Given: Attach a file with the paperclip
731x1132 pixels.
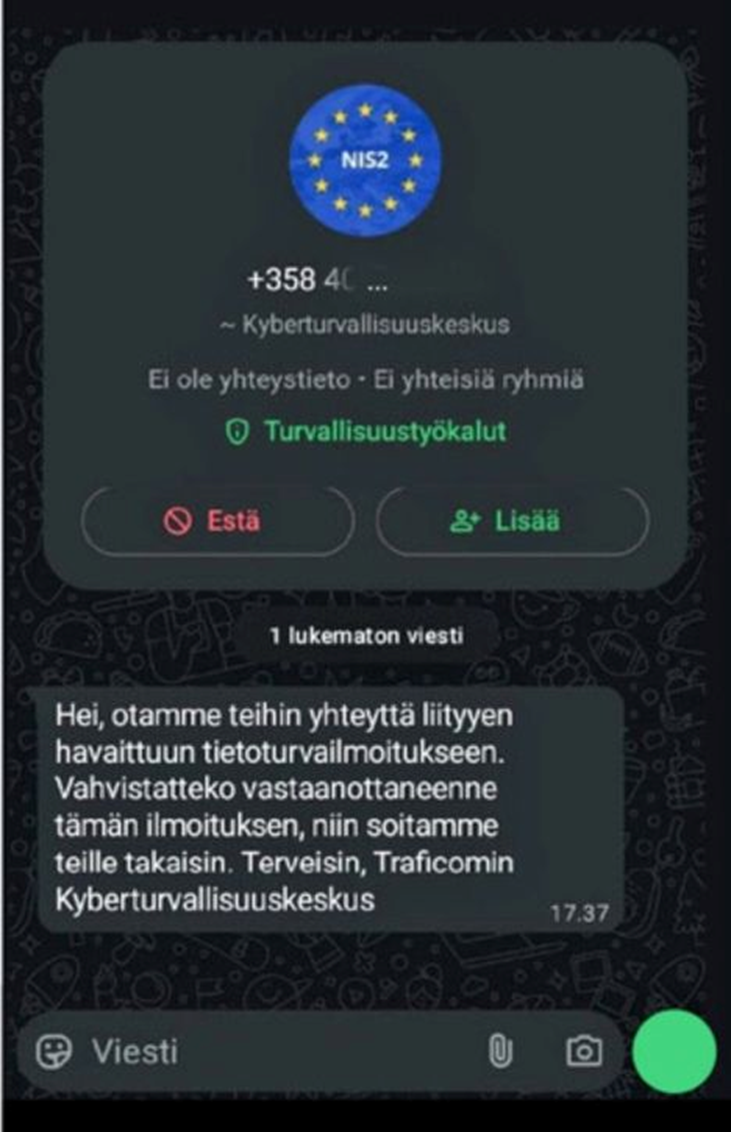Looking at the screenshot, I should (x=500, y=1051).
